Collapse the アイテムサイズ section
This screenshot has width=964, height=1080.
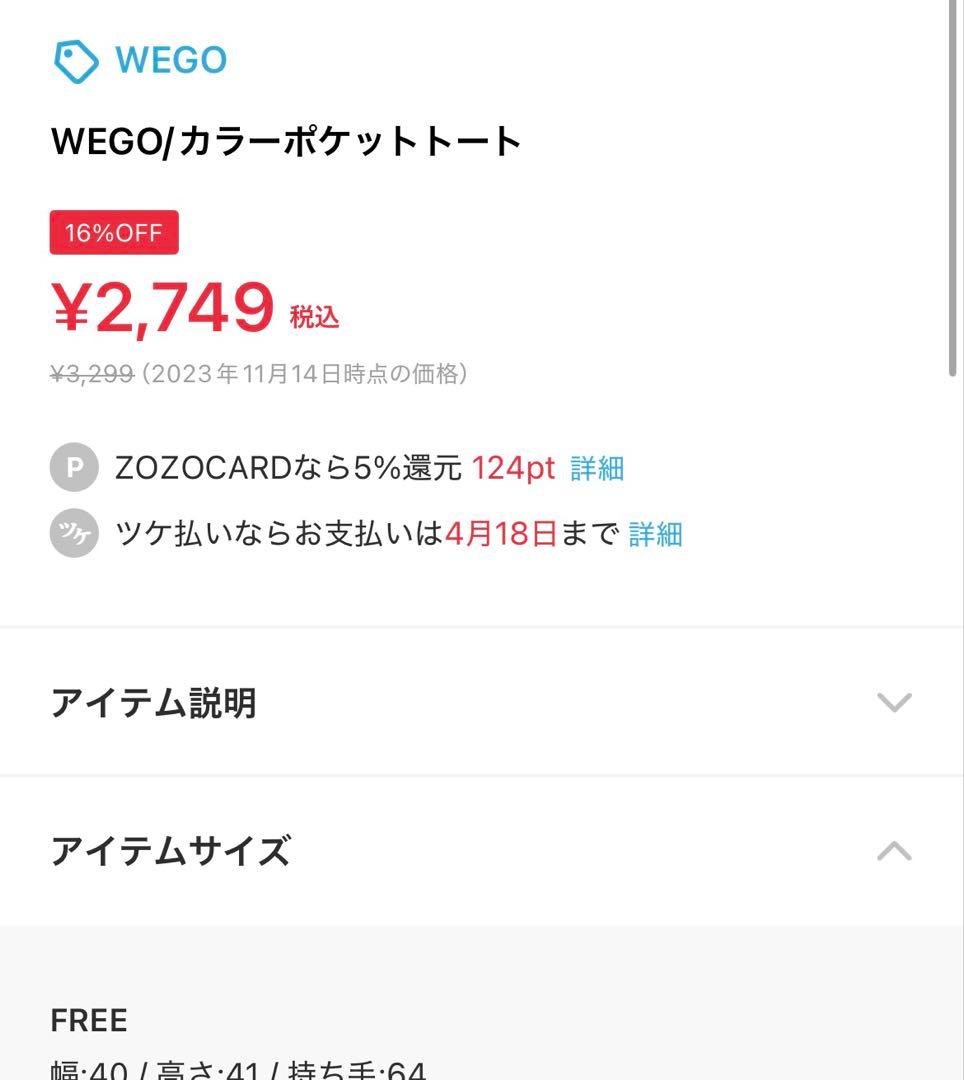(x=481, y=851)
